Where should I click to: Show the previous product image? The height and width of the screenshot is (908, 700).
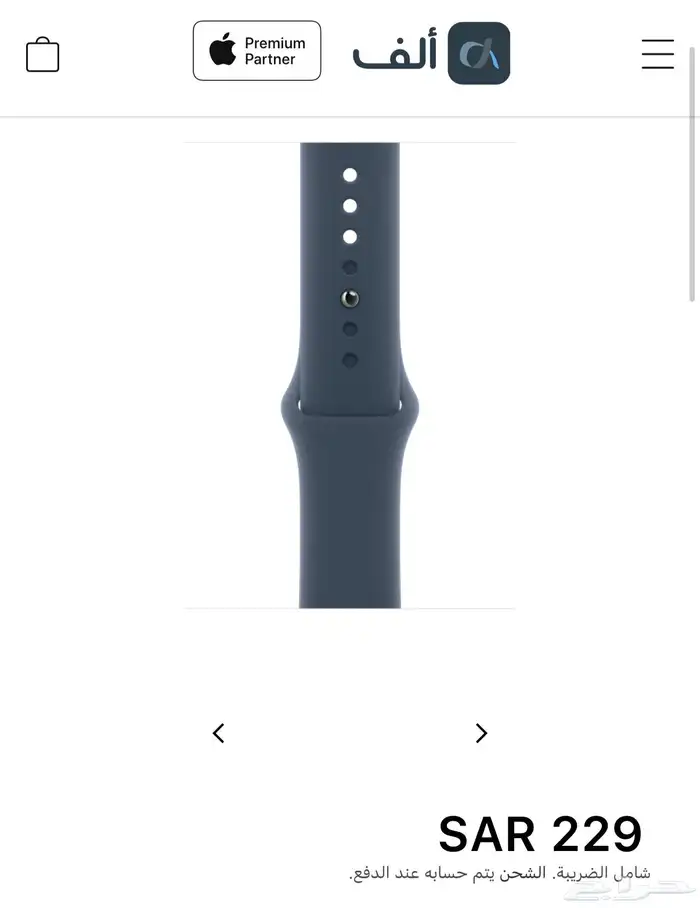[219, 733]
